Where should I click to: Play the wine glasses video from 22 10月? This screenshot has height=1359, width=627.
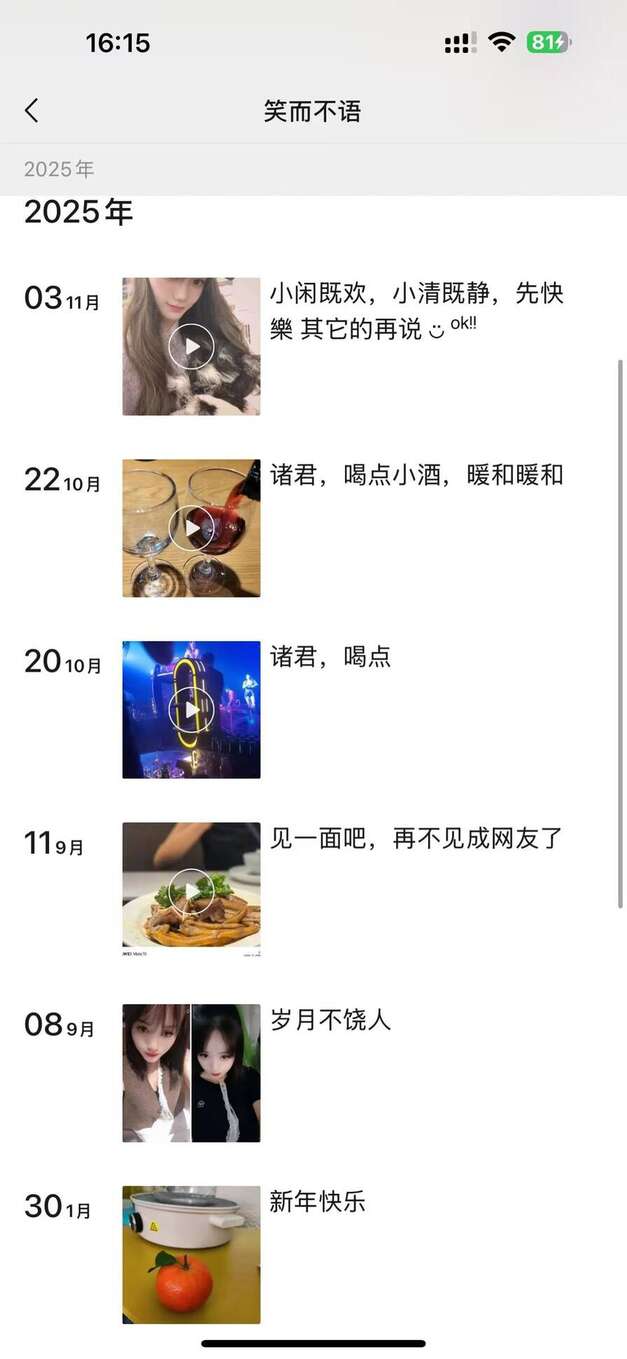click(191, 528)
